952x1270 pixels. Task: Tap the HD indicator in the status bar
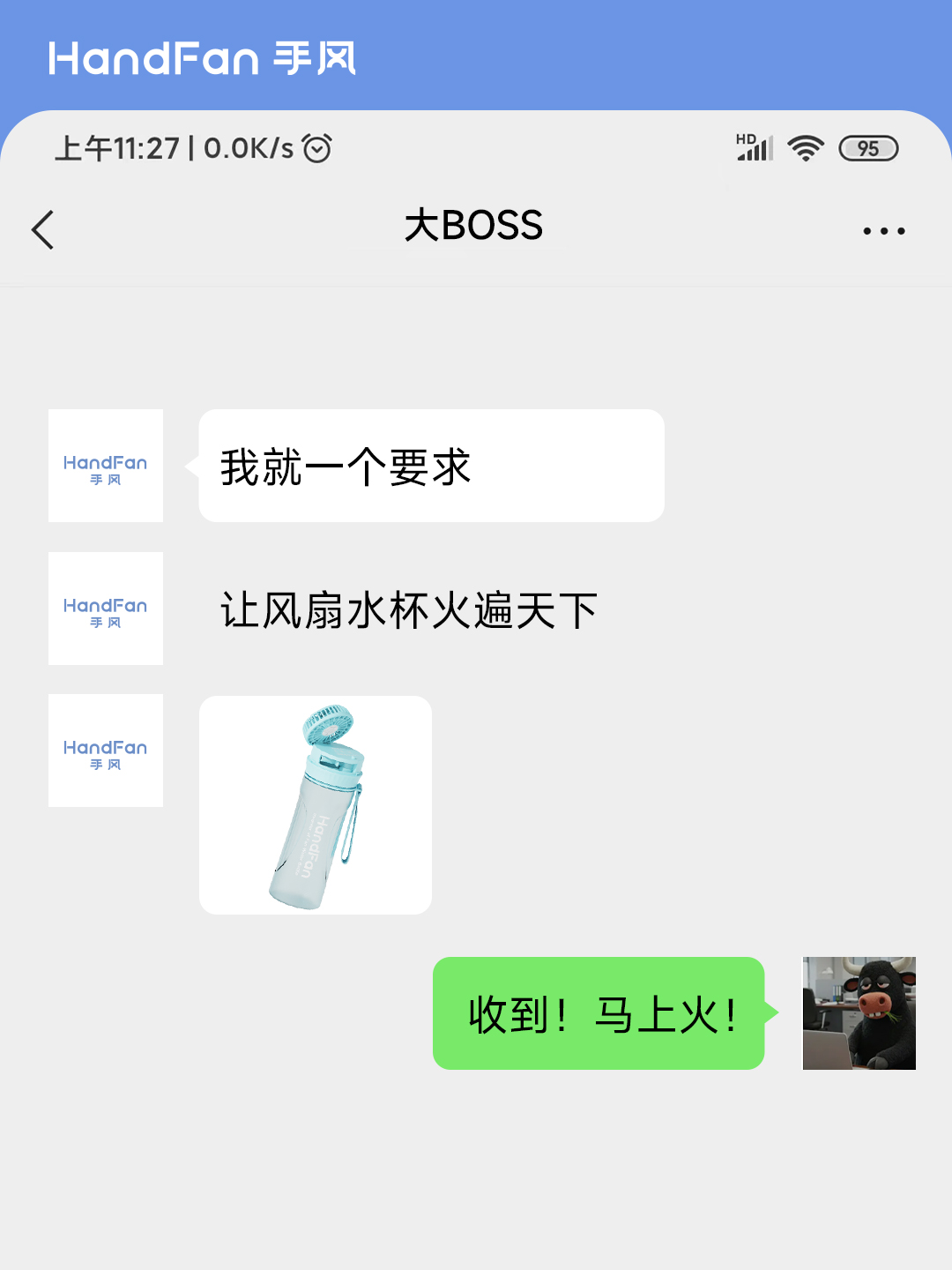[x=745, y=139]
